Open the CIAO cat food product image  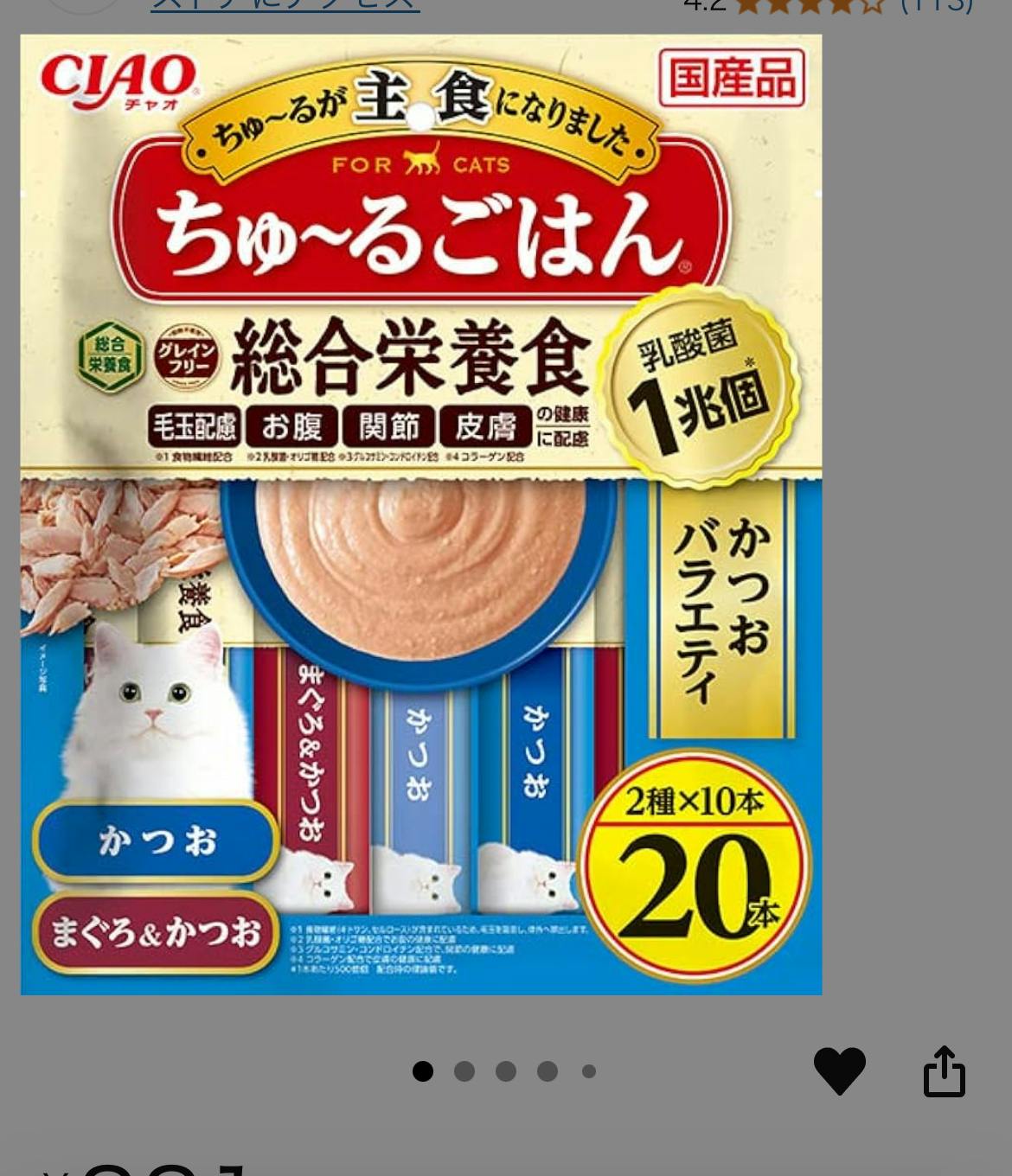point(421,515)
